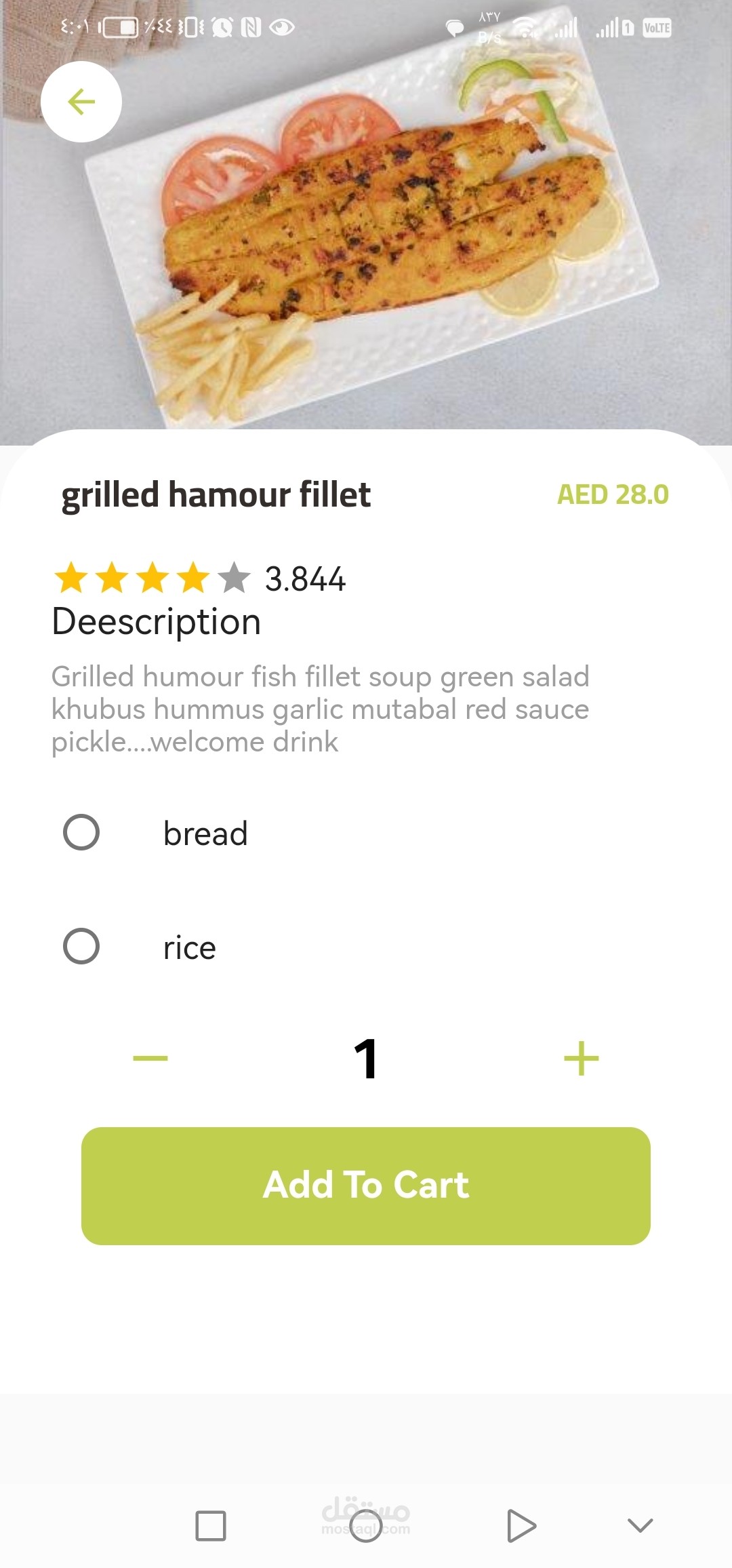This screenshot has height=1568, width=732.
Task: Go back using the arrow button
Action: [x=81, y=102]
